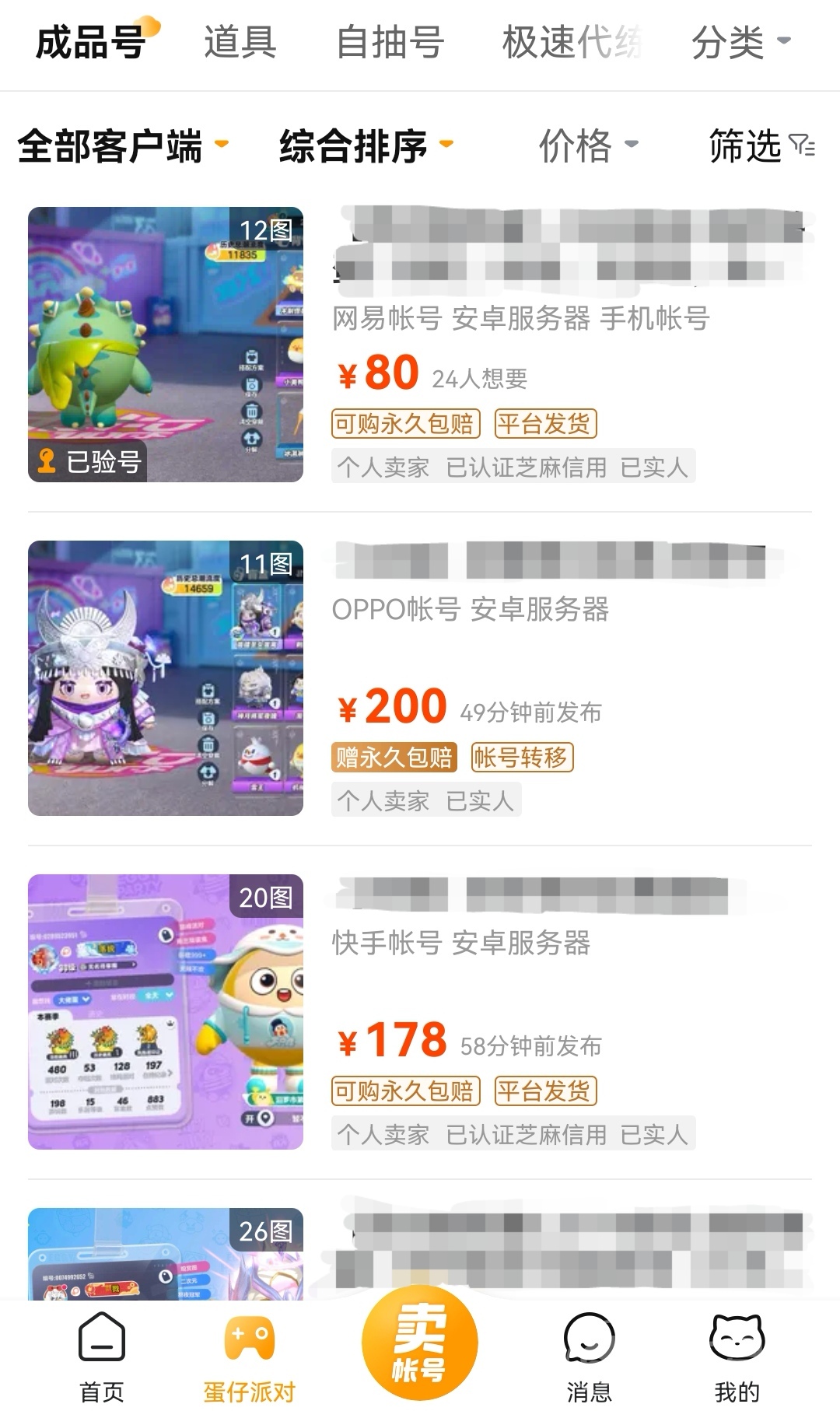
Task: Switch to the 自抽号 tab
Action: (x=390, y=42)
